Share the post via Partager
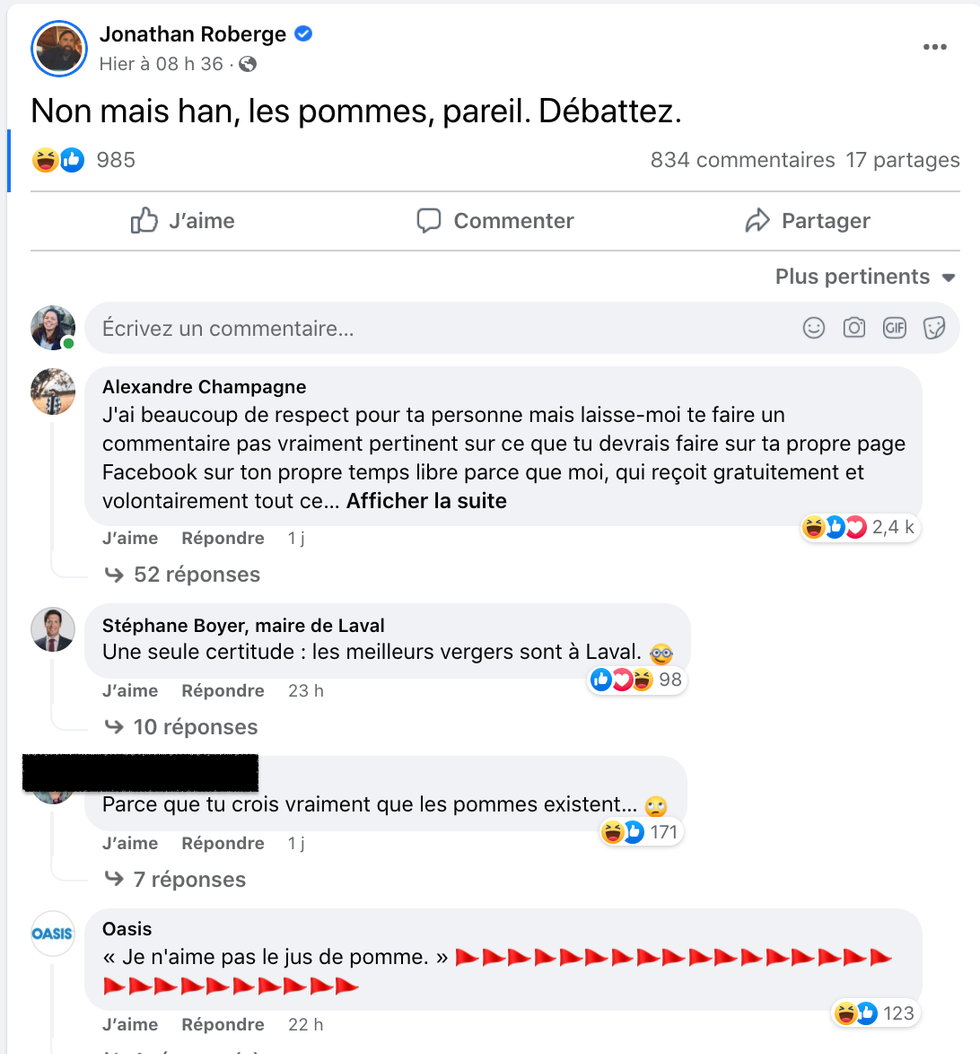The height and width of the screenshot is (1054, 980). [807, 221]
